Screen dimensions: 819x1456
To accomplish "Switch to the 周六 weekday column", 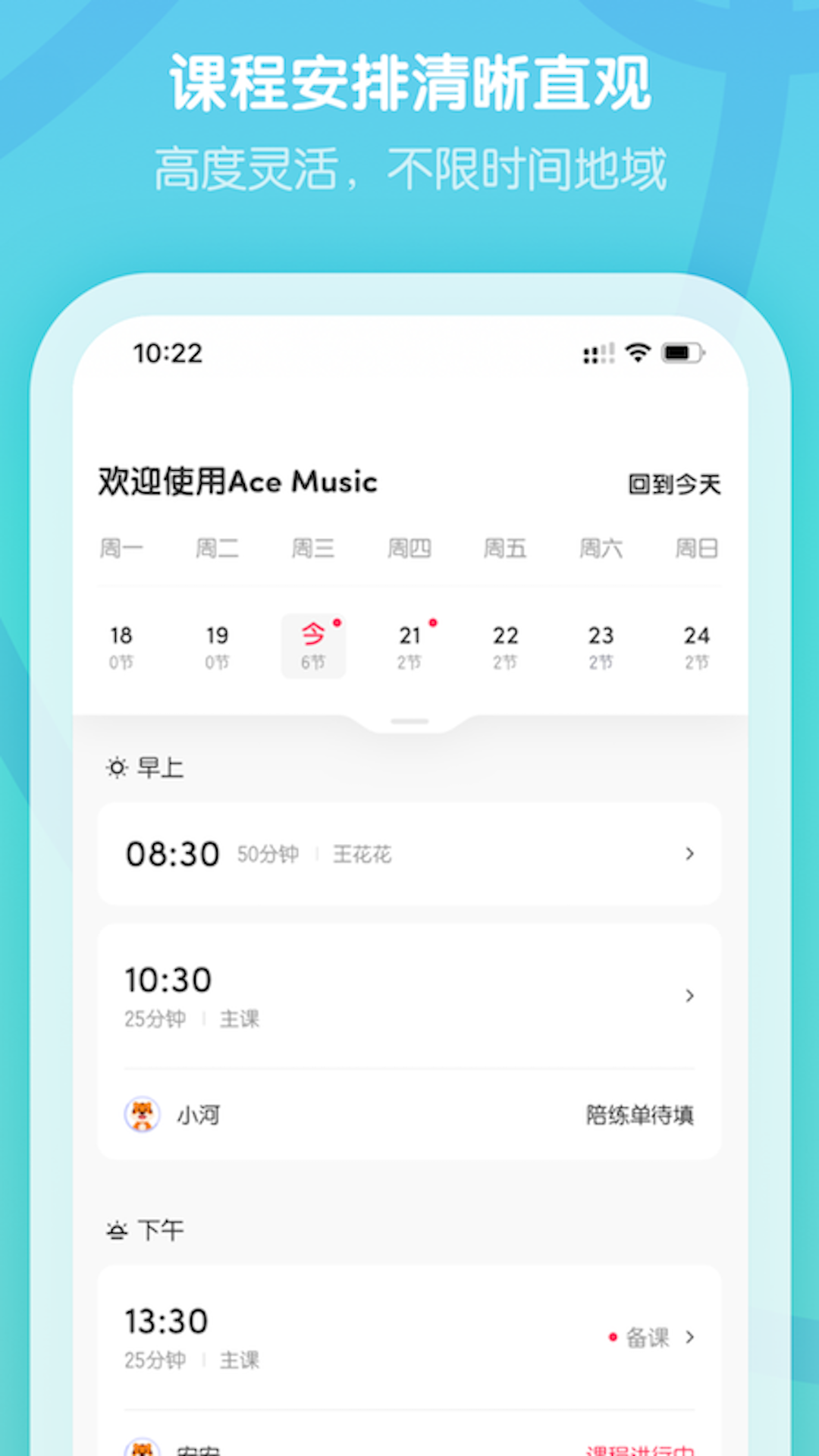I will 601,549.
